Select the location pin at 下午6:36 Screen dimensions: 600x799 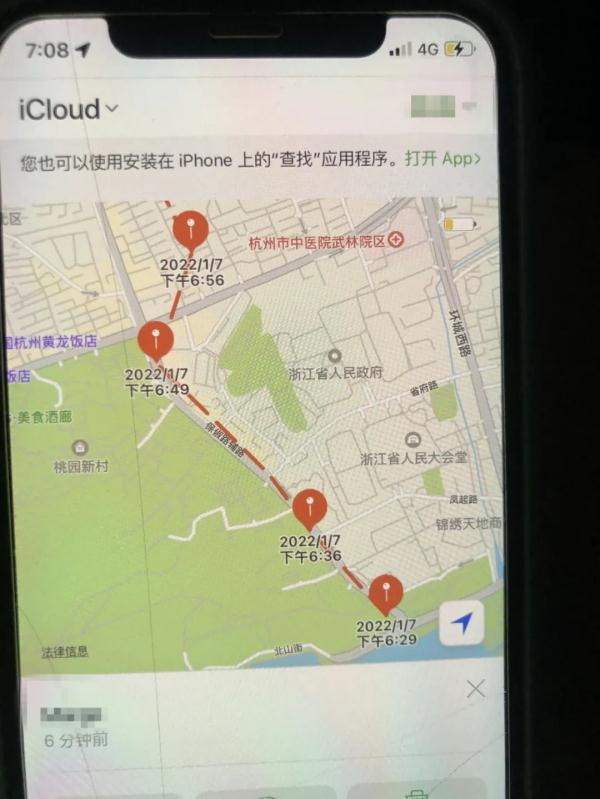[310, 510]
